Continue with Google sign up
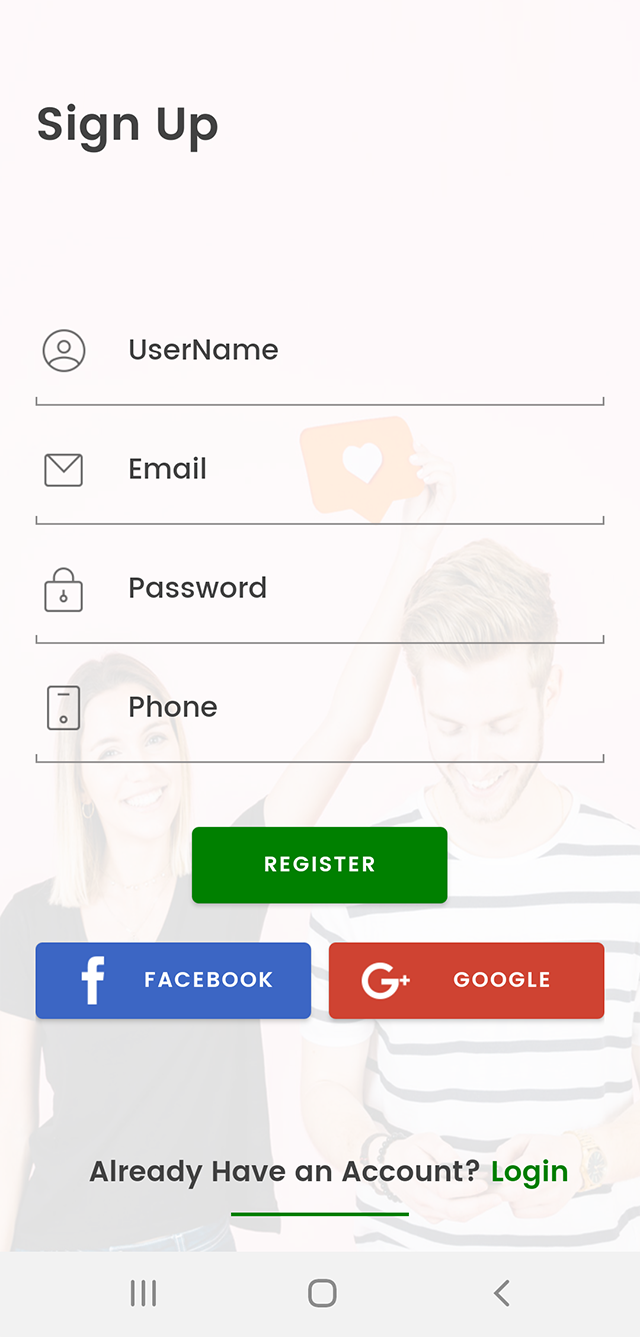 (466, 980)
